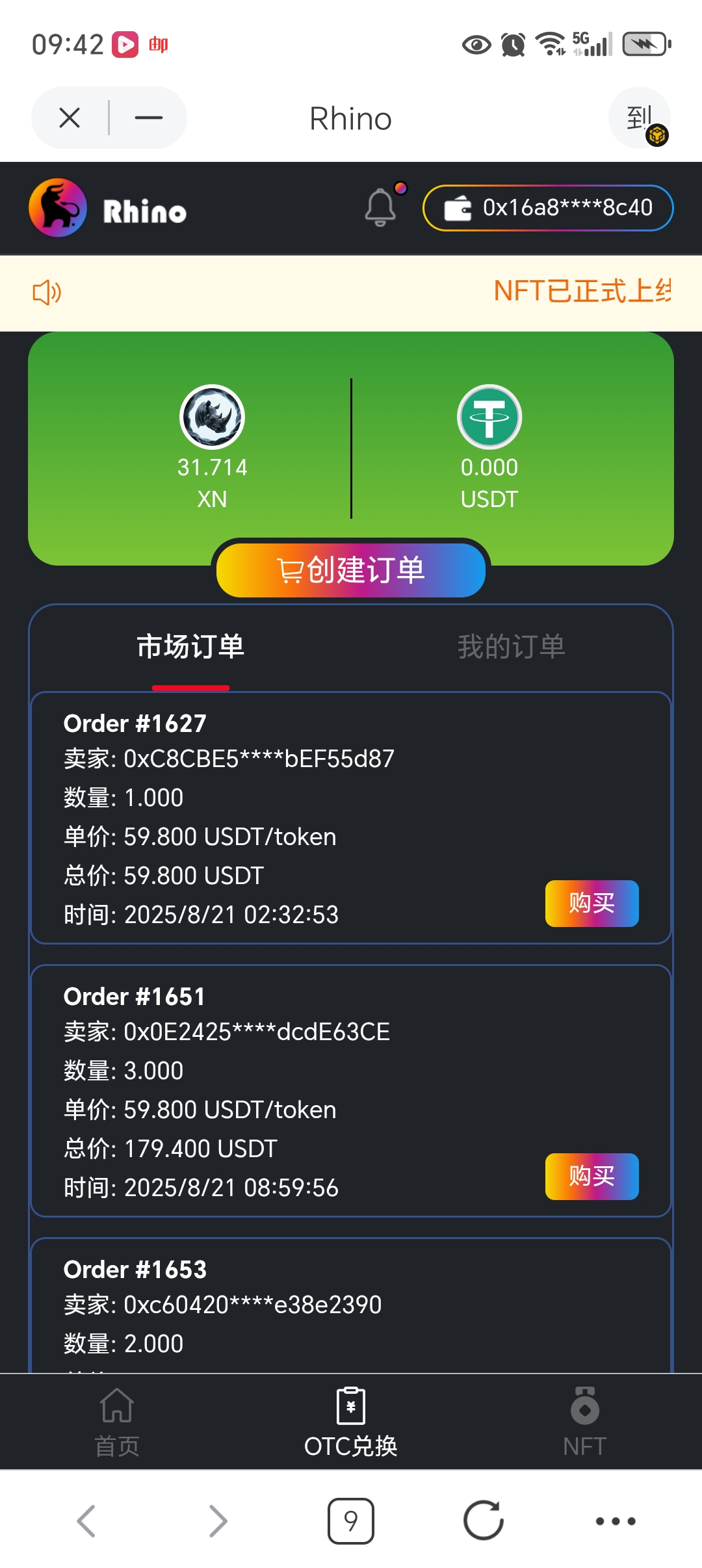Open the browser overflow menu
The height and width of the screenshot is (1568, 702).
pos(616,1521)
